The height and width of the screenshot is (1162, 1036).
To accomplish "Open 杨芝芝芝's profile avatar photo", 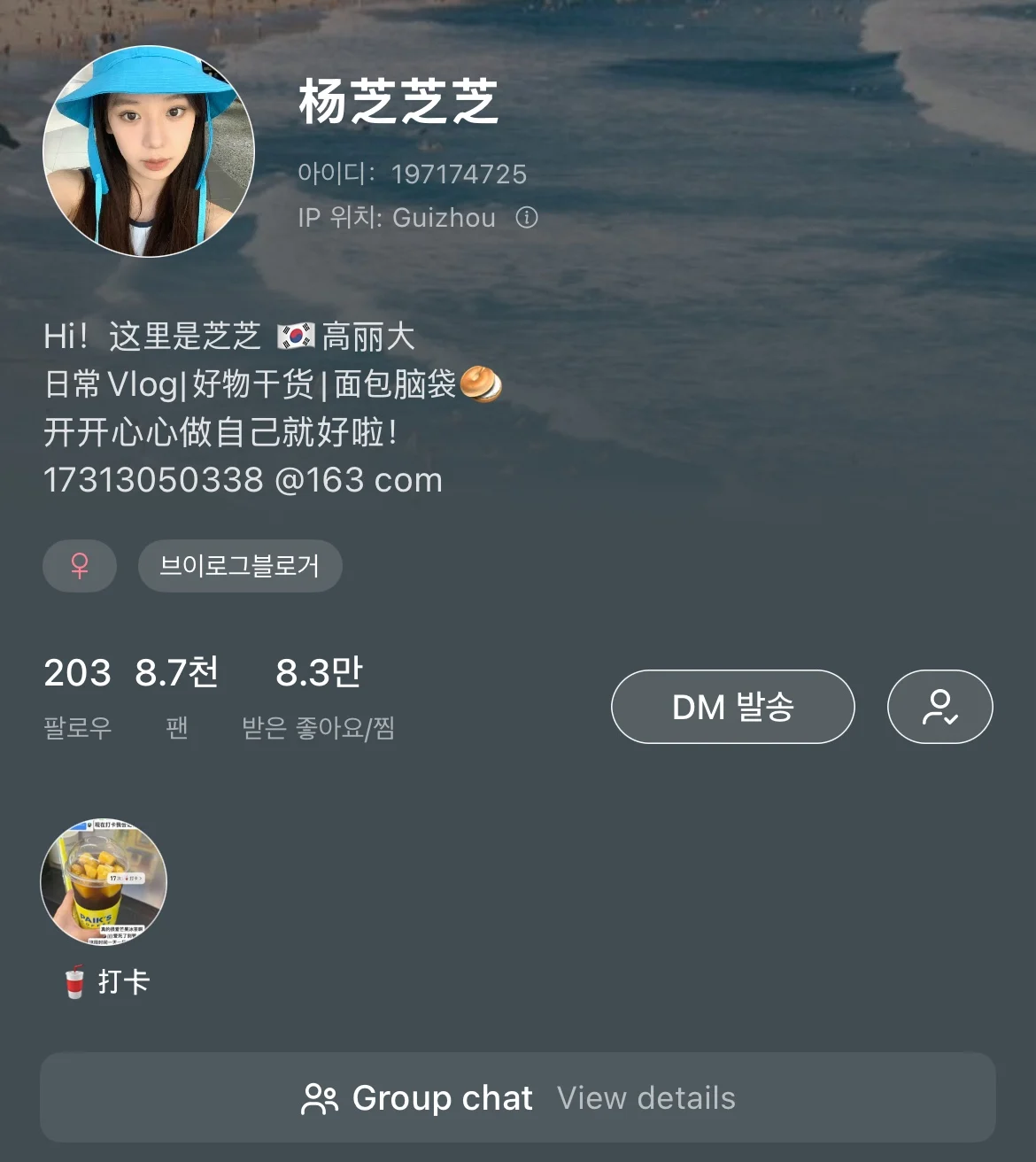I will 149,151.
